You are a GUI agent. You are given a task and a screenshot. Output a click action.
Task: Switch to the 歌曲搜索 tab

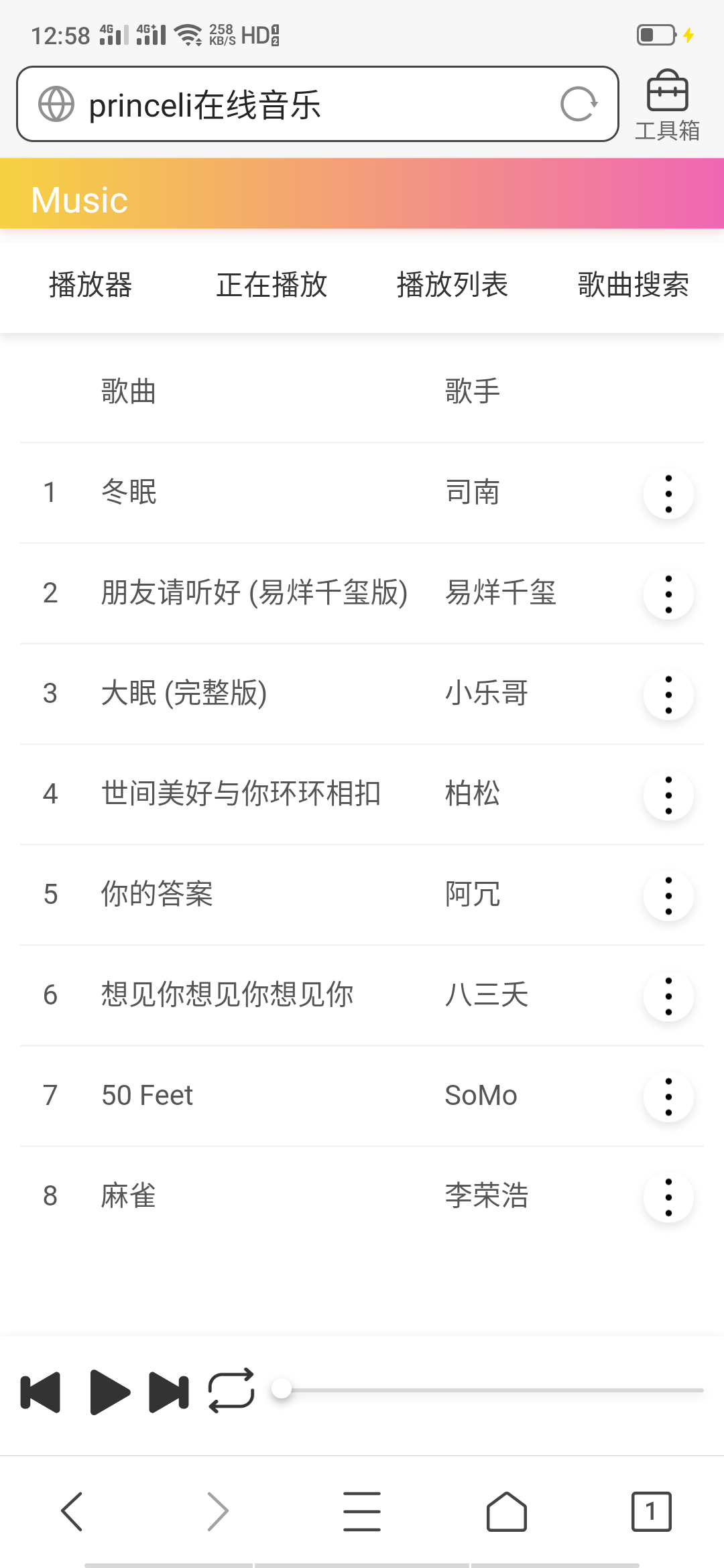coord(632,285)
